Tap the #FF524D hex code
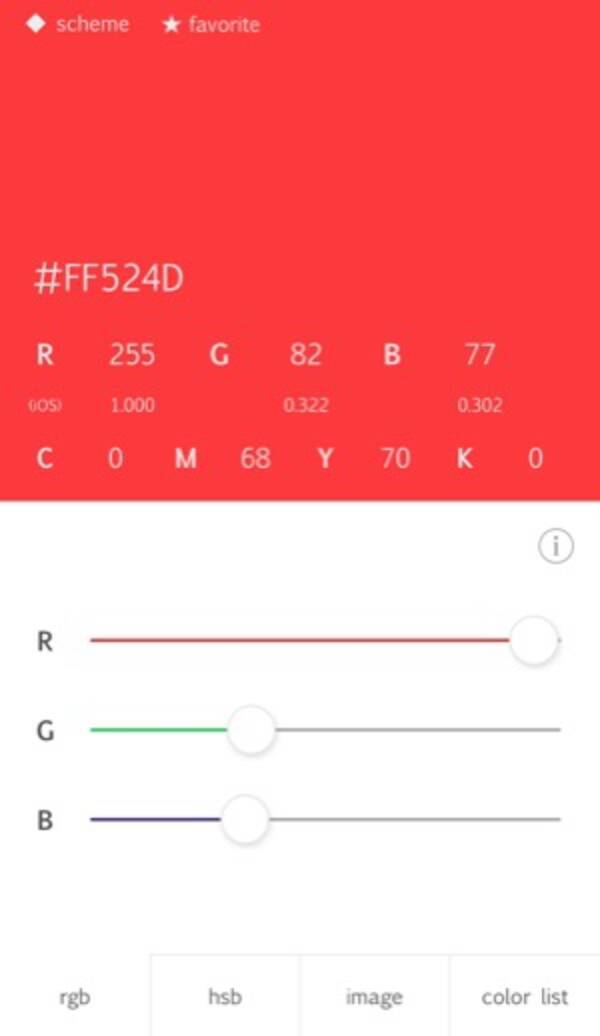This screenshot has height=1036, width=600. [x=109, y=279]
